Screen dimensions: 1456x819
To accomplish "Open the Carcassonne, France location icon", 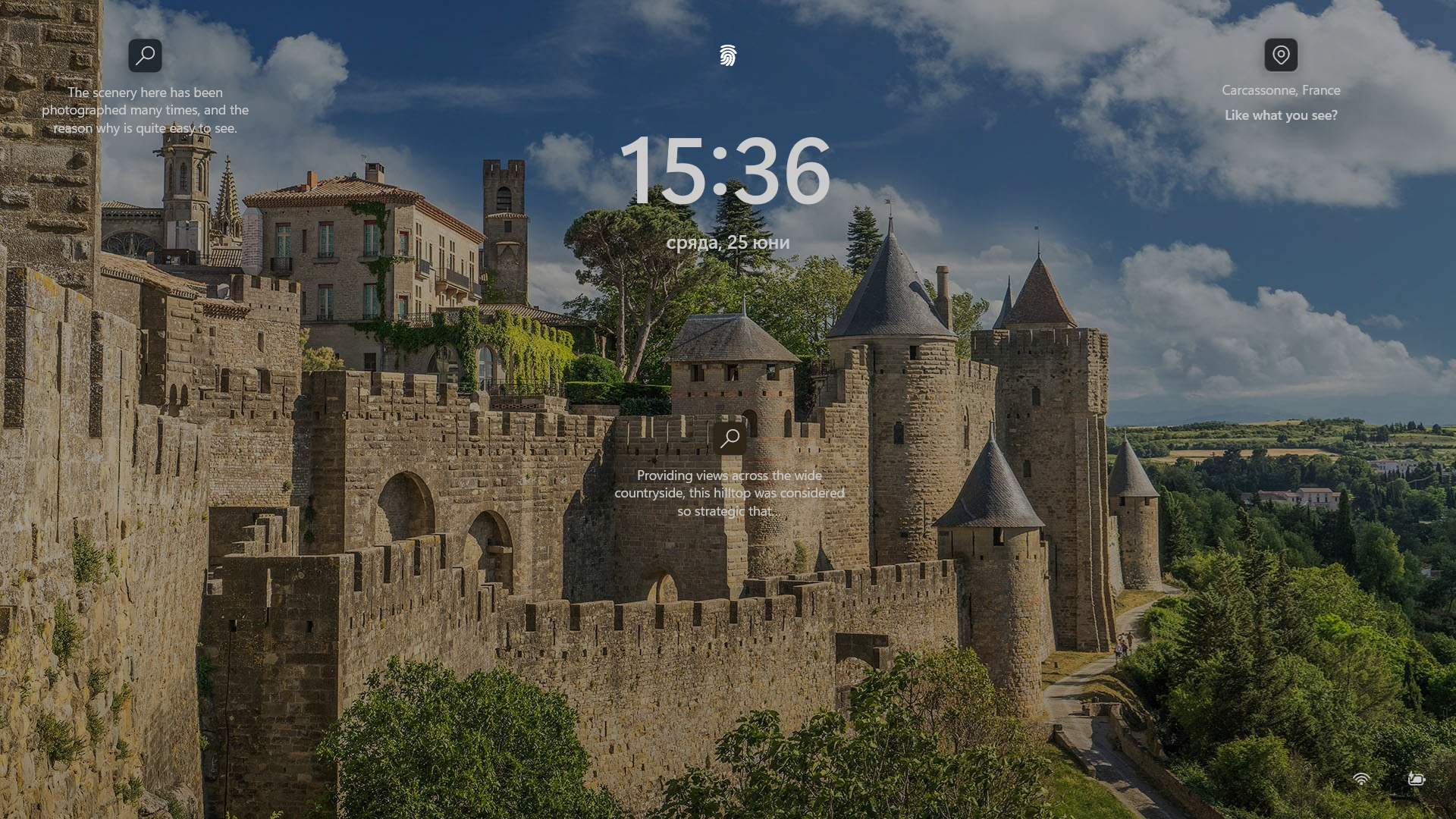I will pos(1281,55).
